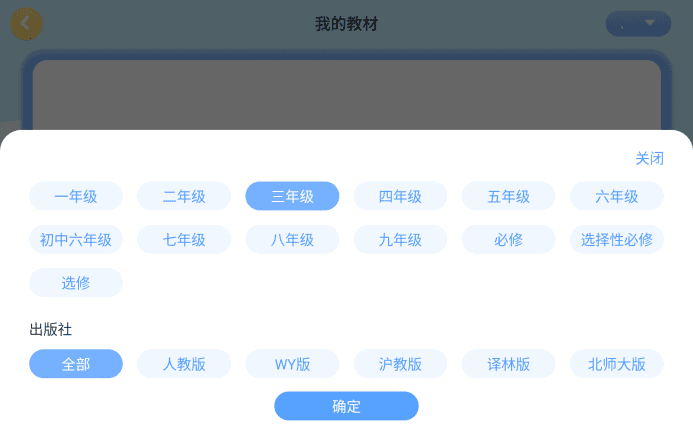This screenshot has height=433, width=693.
Task: Choose the 必修 option
Action: click(508, 239)
